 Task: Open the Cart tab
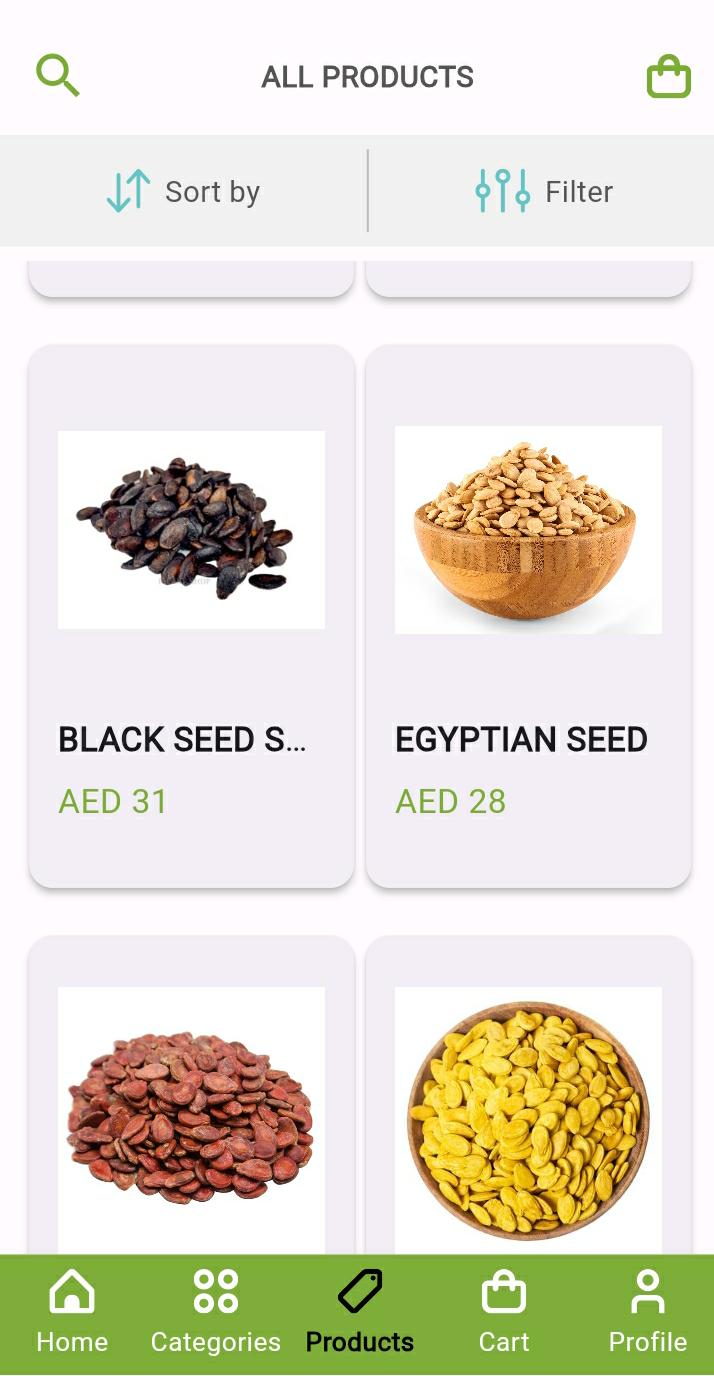tap(504, 1312)
